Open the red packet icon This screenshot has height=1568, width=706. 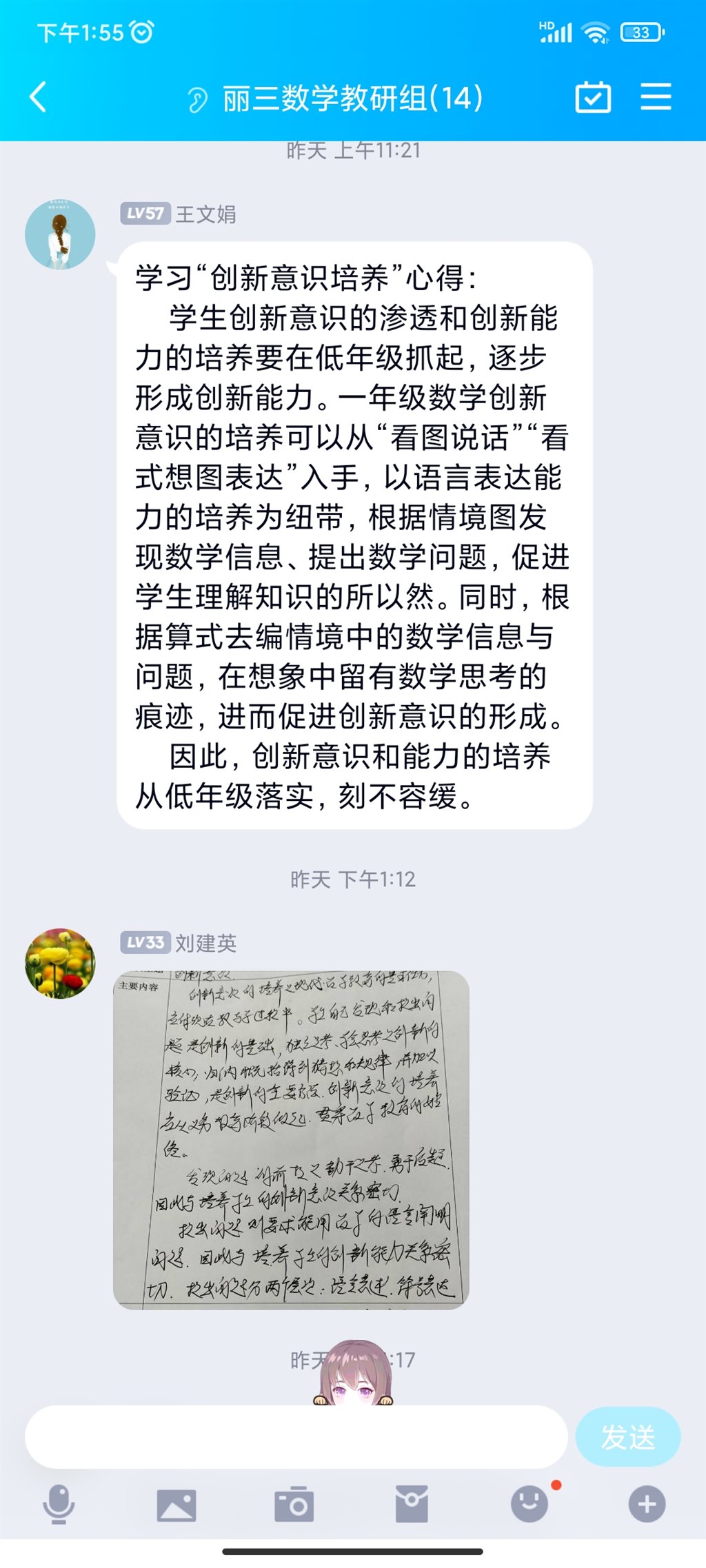pyautogui.click(x=412, y=1505)
